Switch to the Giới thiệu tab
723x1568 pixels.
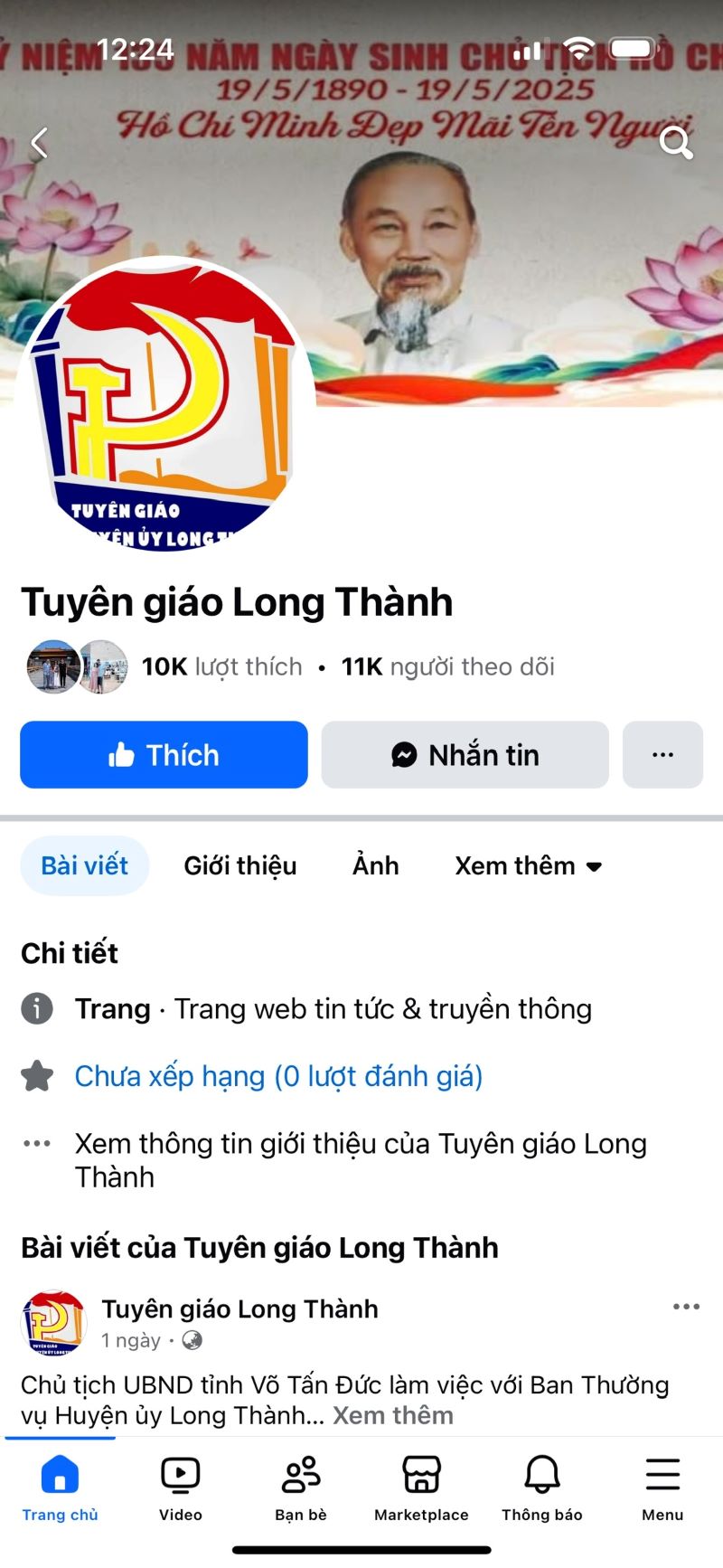(240, 865)
